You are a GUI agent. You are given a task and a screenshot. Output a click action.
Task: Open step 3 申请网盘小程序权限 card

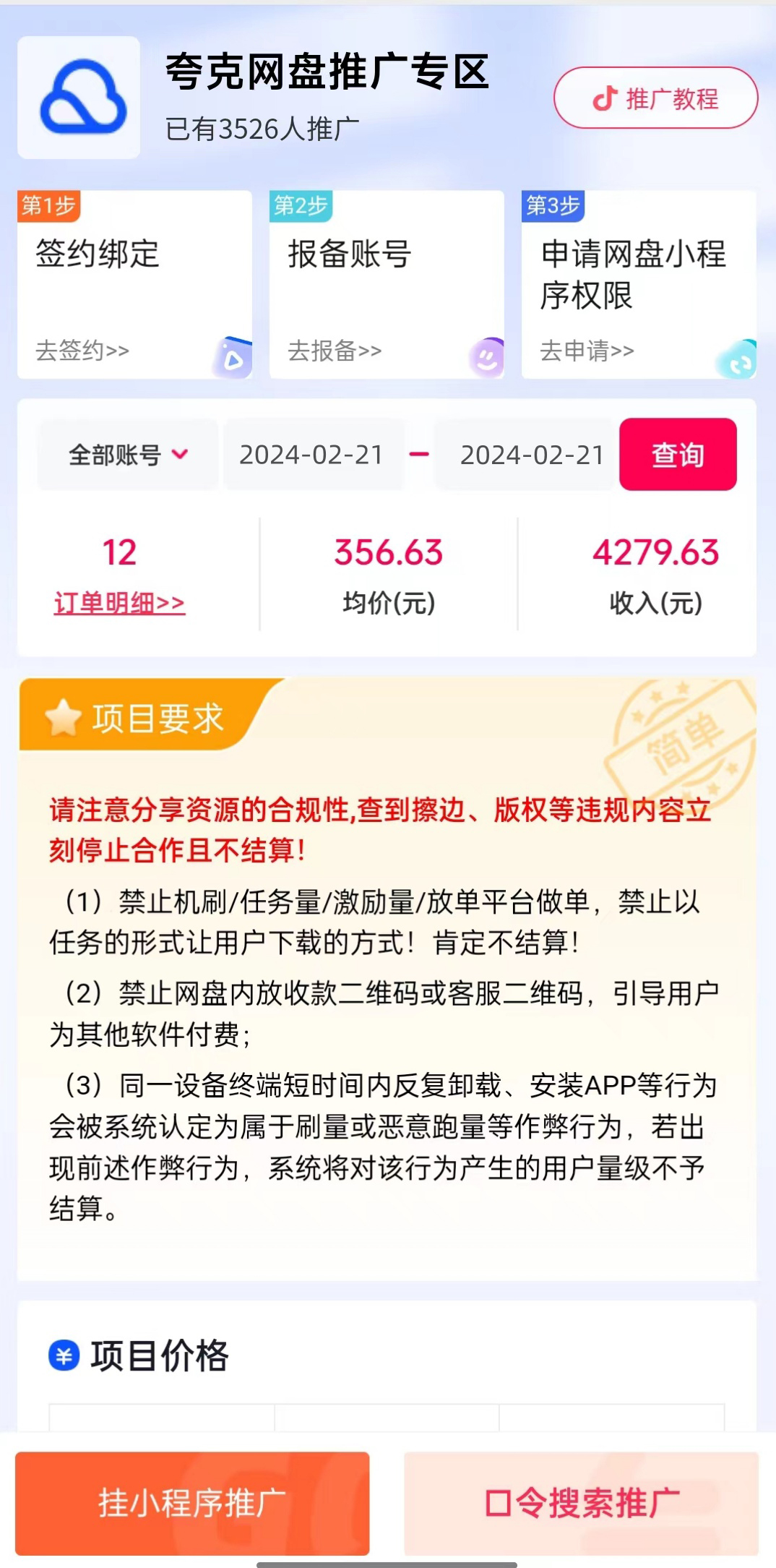[x=639, y=285]
